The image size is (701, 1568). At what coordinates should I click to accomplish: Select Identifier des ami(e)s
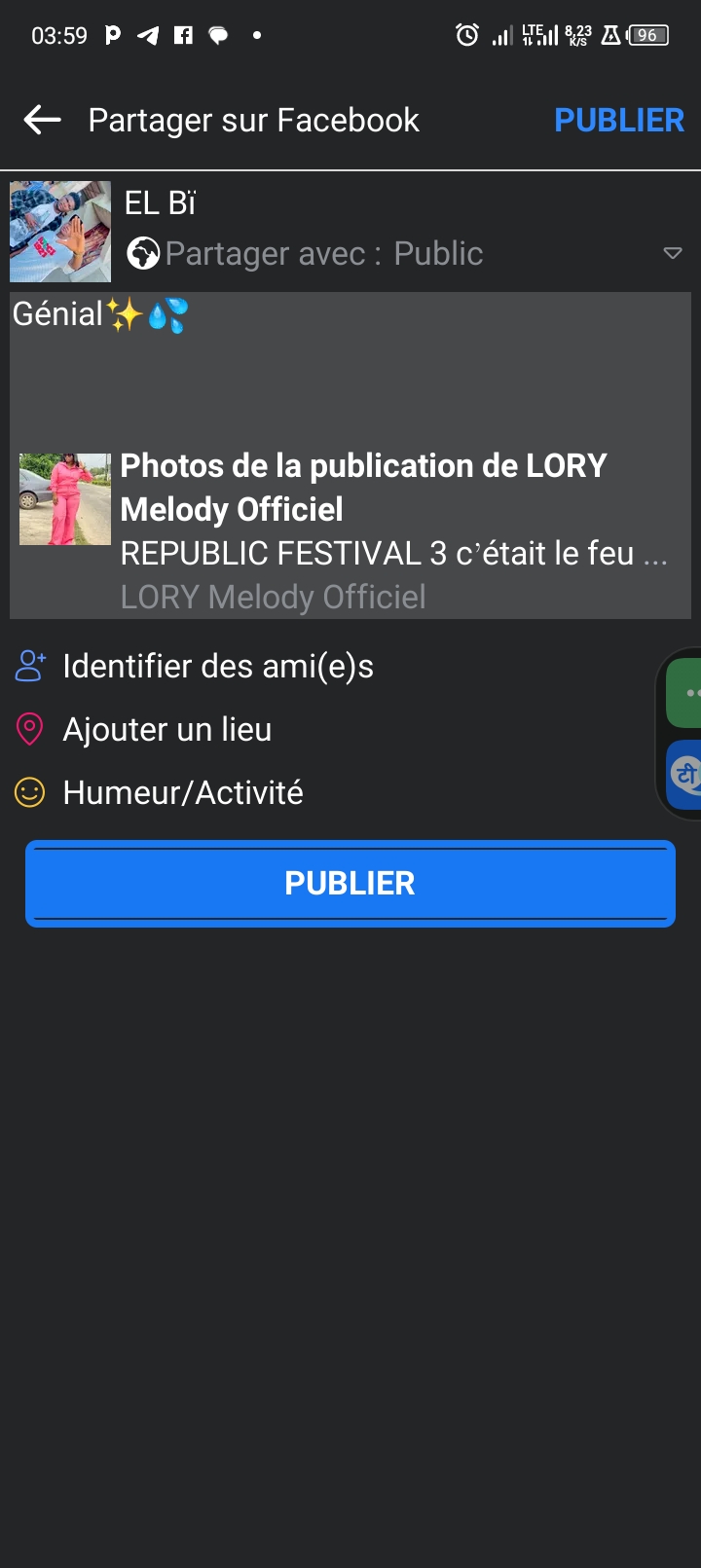(217, 667)
